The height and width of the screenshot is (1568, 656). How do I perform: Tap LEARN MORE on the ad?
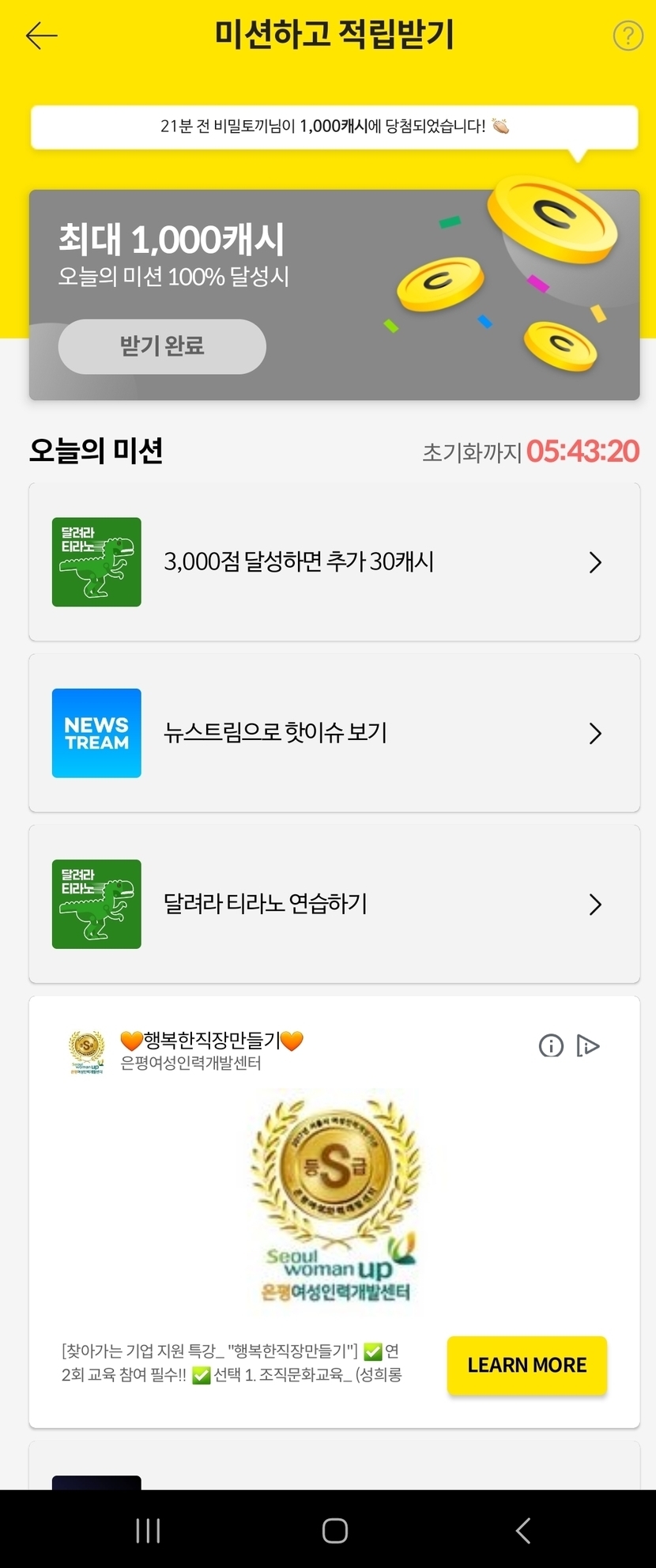526,1365
